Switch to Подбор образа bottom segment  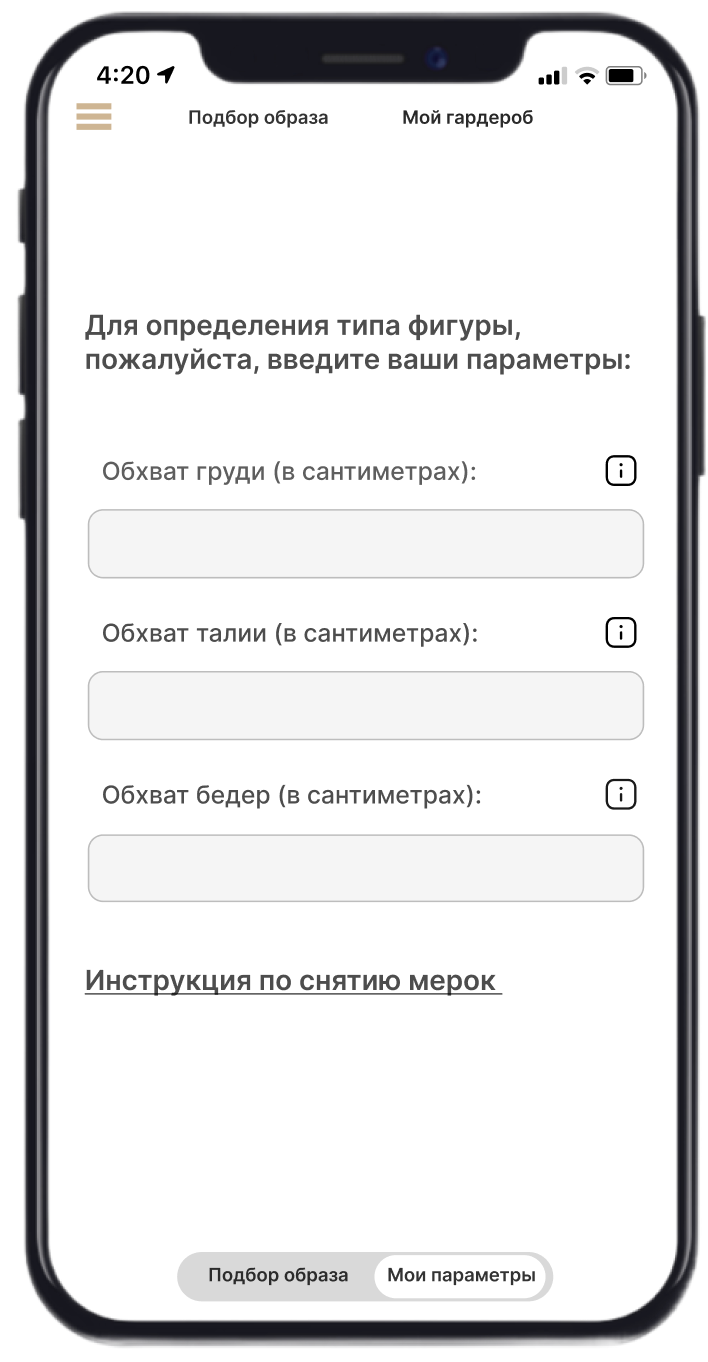pos(278,1276)
